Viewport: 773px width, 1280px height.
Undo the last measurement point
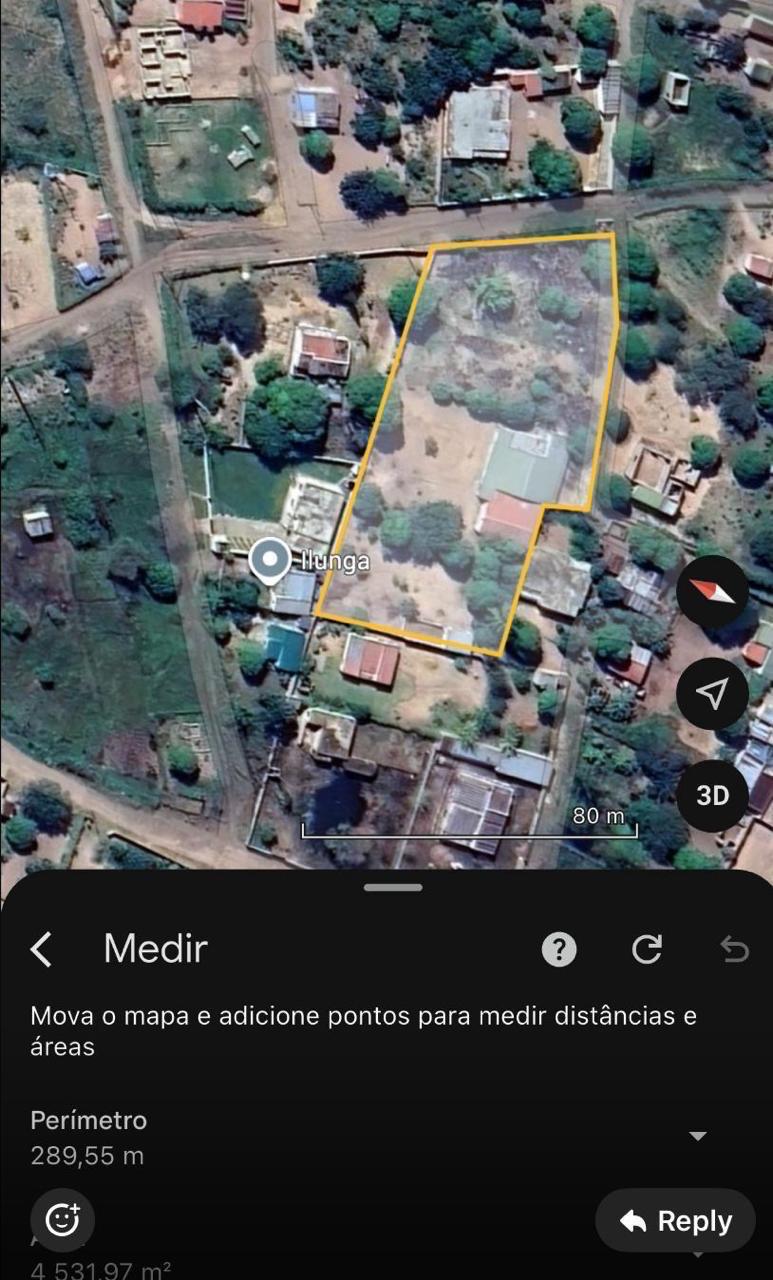734,949
